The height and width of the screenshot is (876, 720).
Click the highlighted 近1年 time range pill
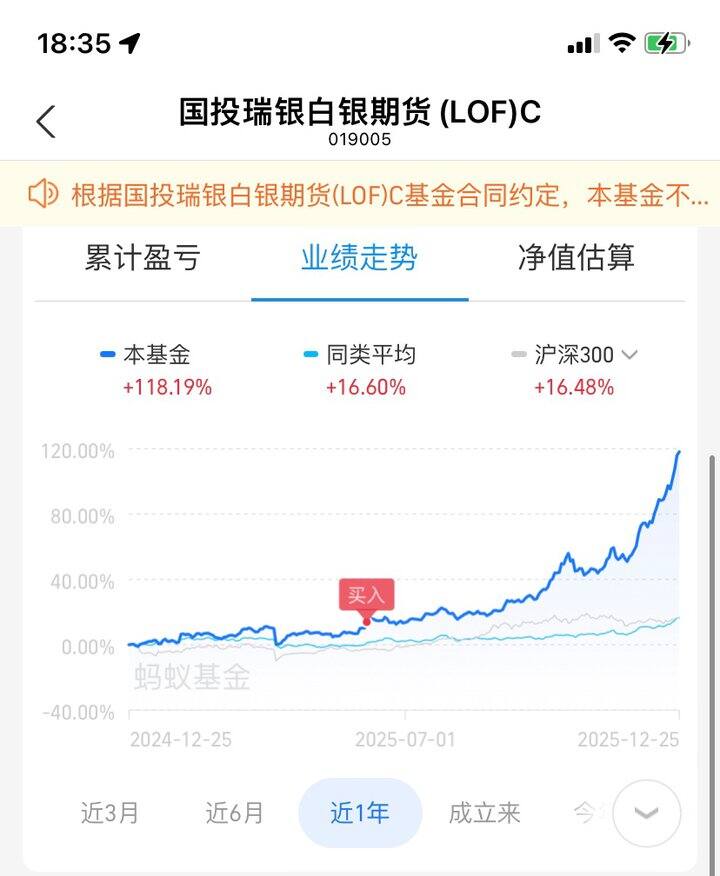pyautogui.click(x=359, y=813)
